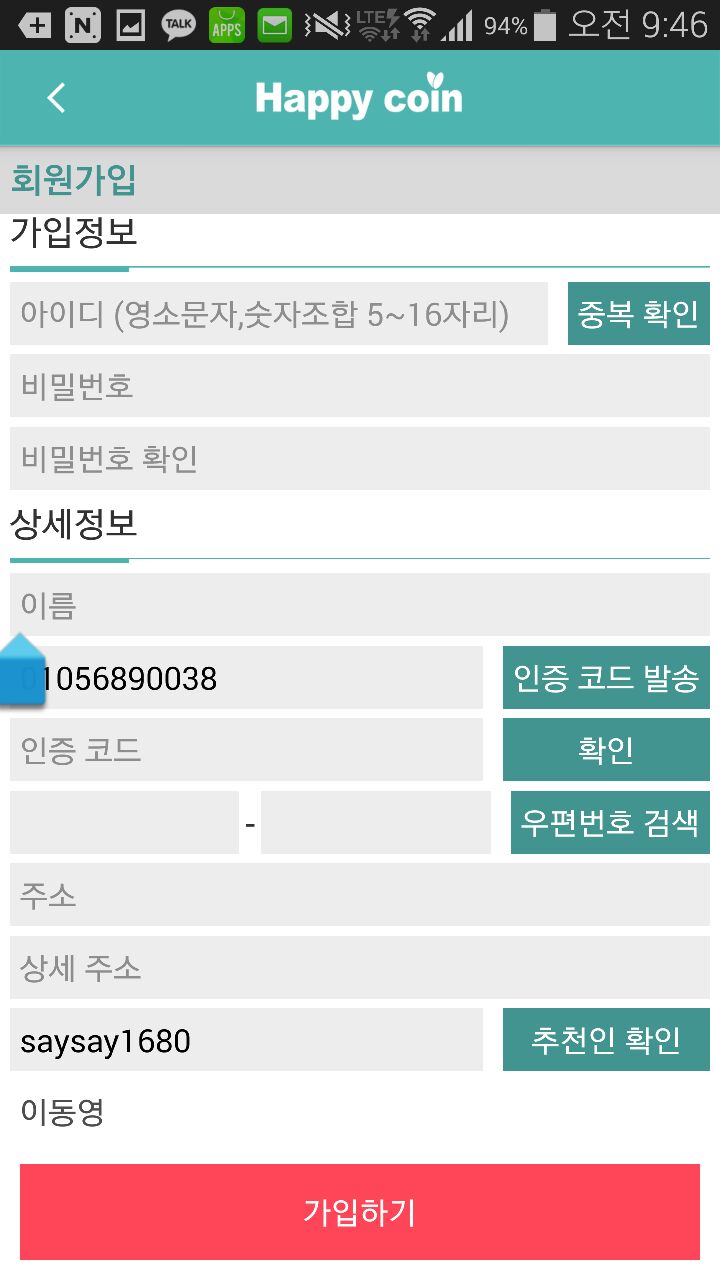Tap the 주소 address field

(360, 895)
